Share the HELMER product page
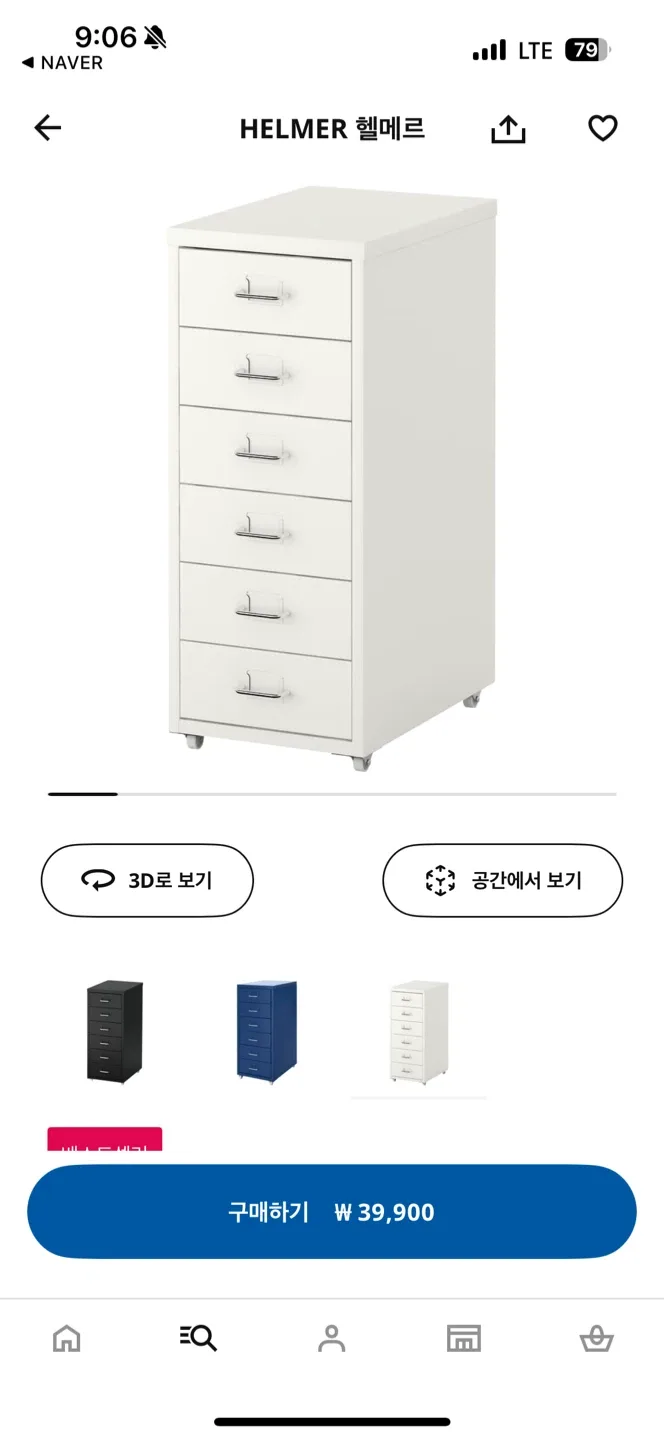Viewport: 664px width, 1440px height. pyautogui.click(x=508, y=129)
